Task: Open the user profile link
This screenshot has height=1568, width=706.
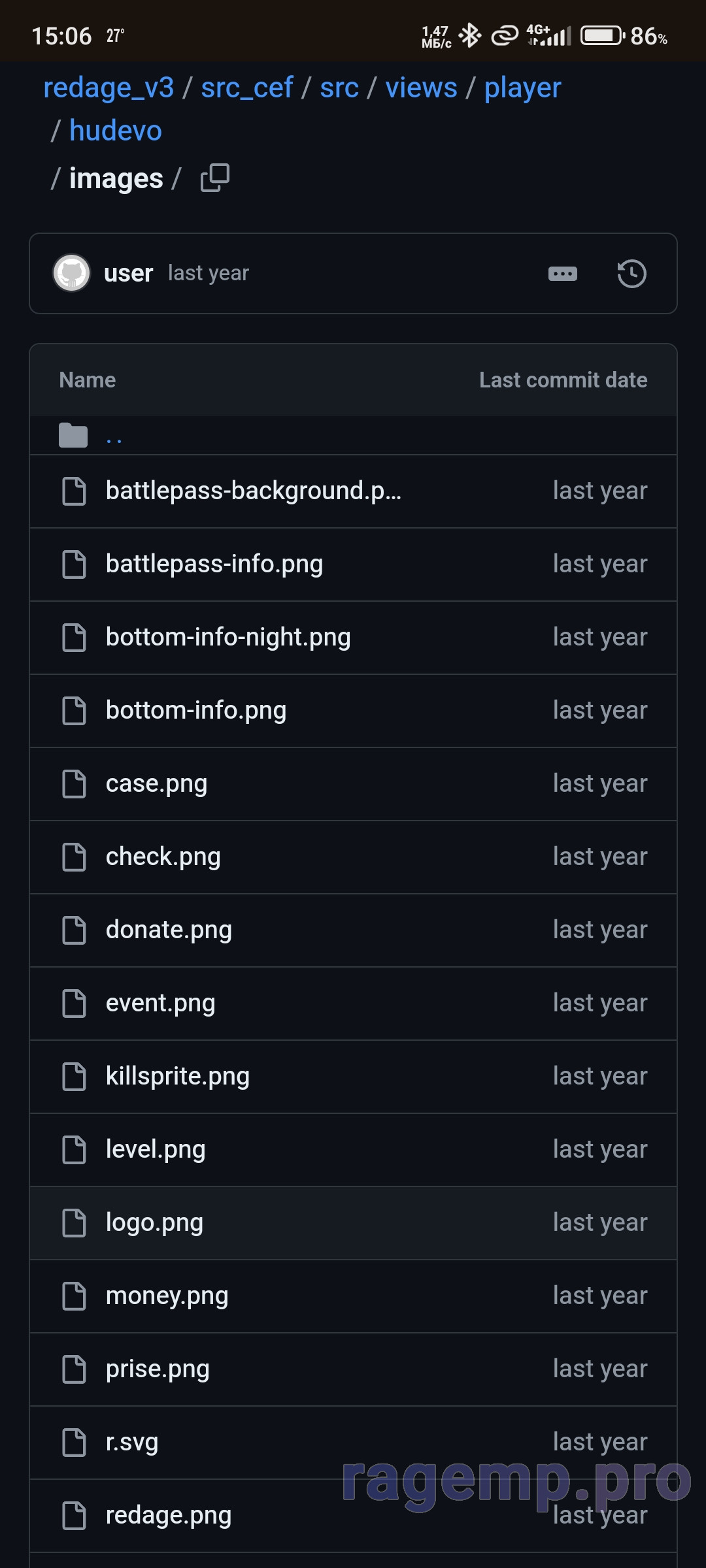Action: (x=128, y=273)
